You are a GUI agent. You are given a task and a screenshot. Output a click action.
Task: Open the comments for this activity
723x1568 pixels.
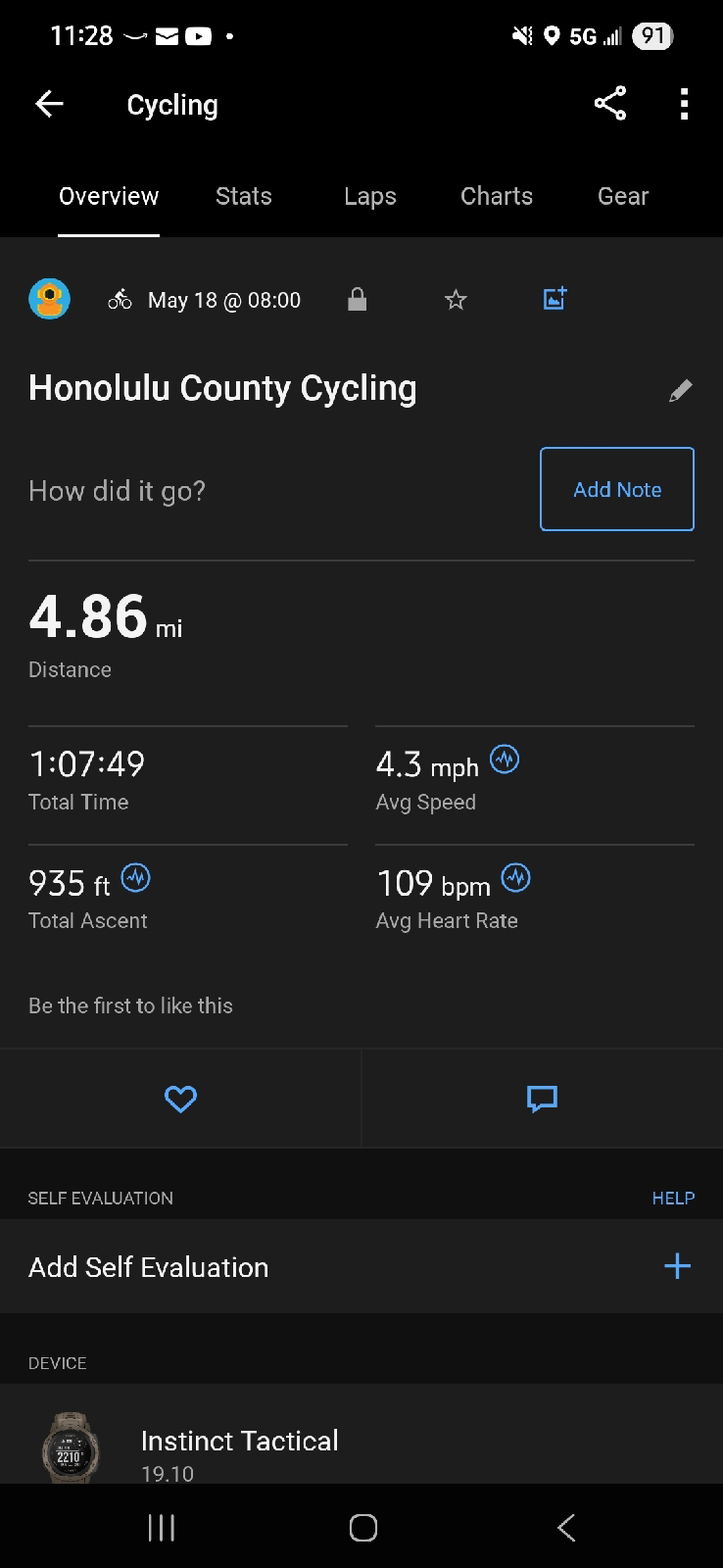point(542,1099)
